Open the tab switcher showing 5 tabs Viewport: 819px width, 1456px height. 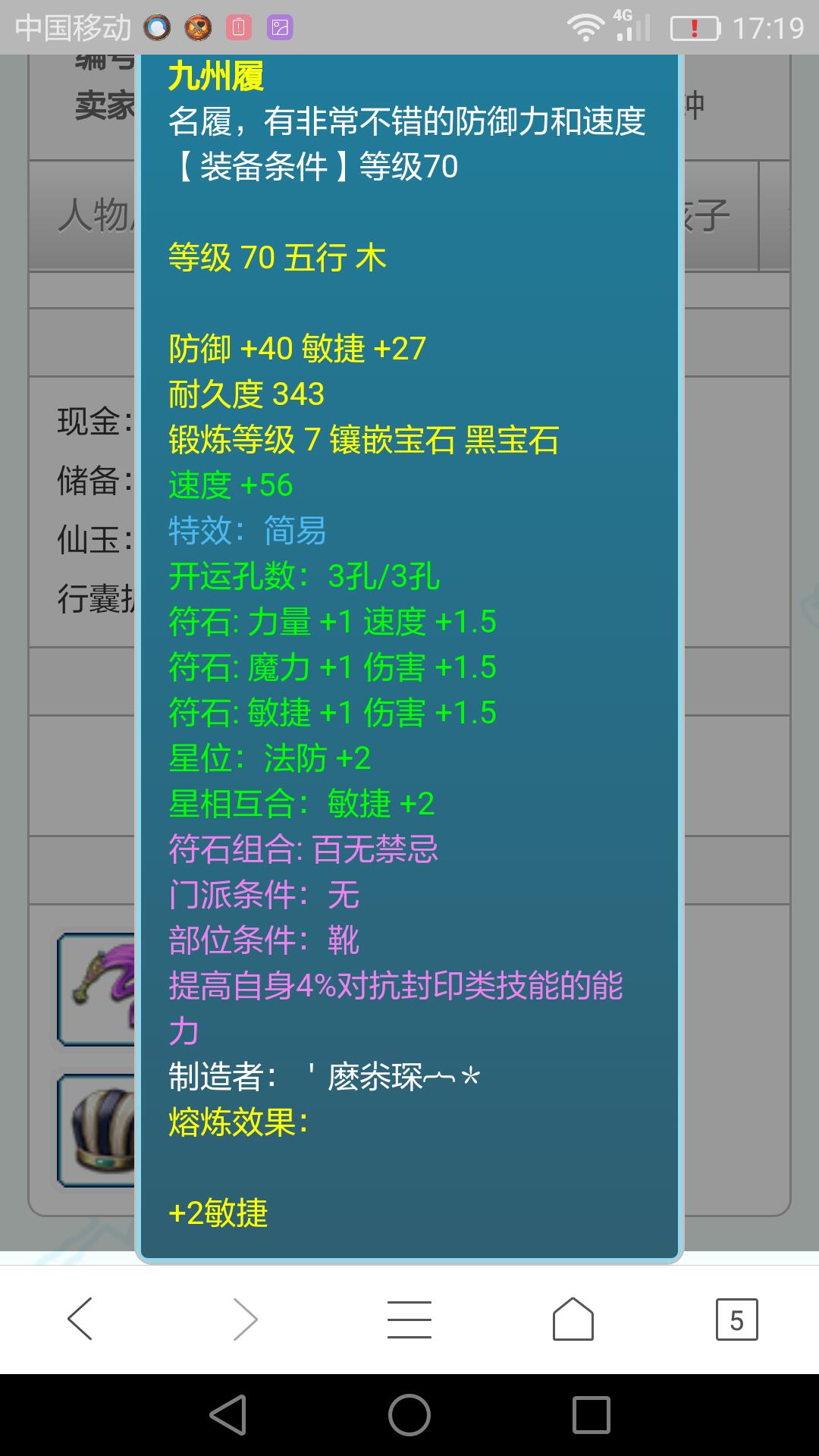click(736, 1319)
